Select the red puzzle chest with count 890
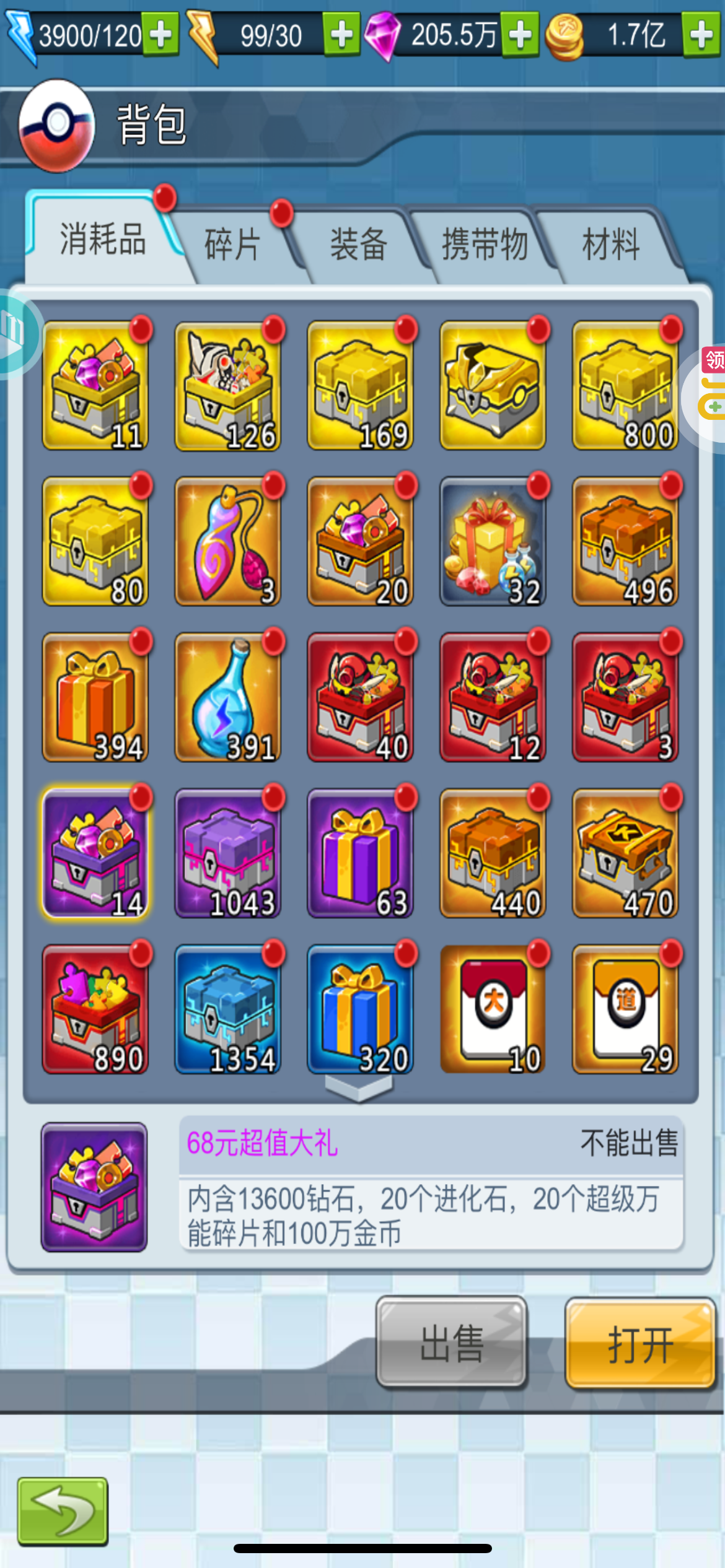The image size is (725, 1568). [x=95, y=1009]
